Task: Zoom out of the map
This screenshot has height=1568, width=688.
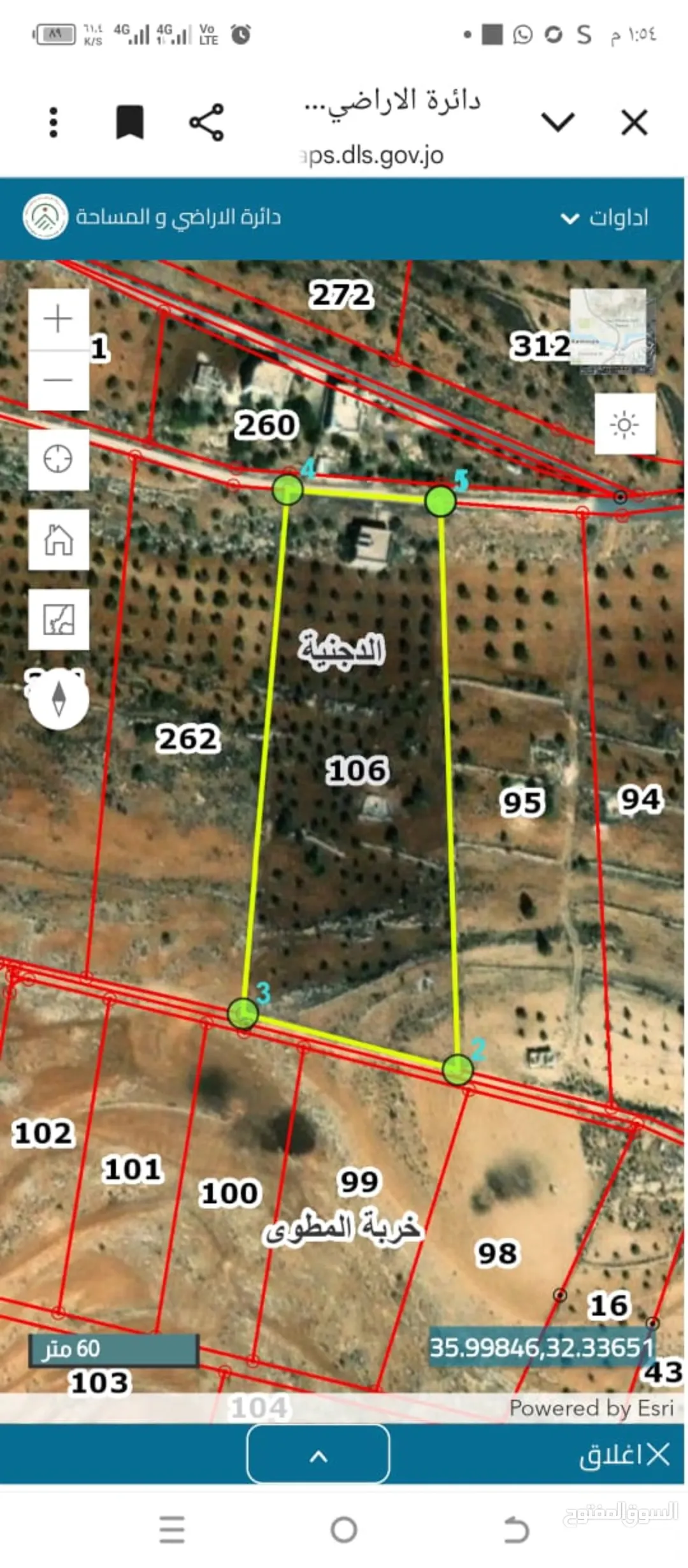Action: (59, 381)
